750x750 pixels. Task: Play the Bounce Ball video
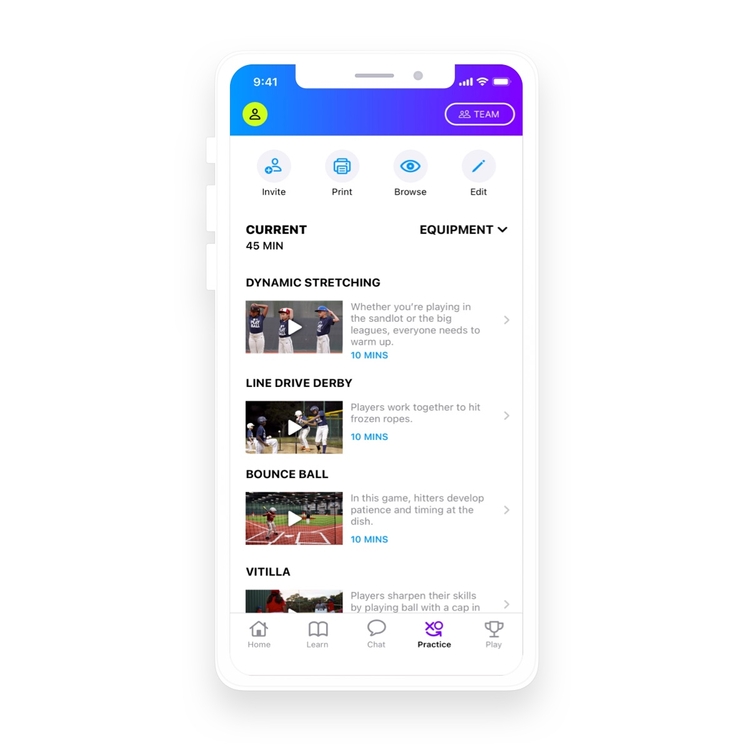[x=294, y=518]
